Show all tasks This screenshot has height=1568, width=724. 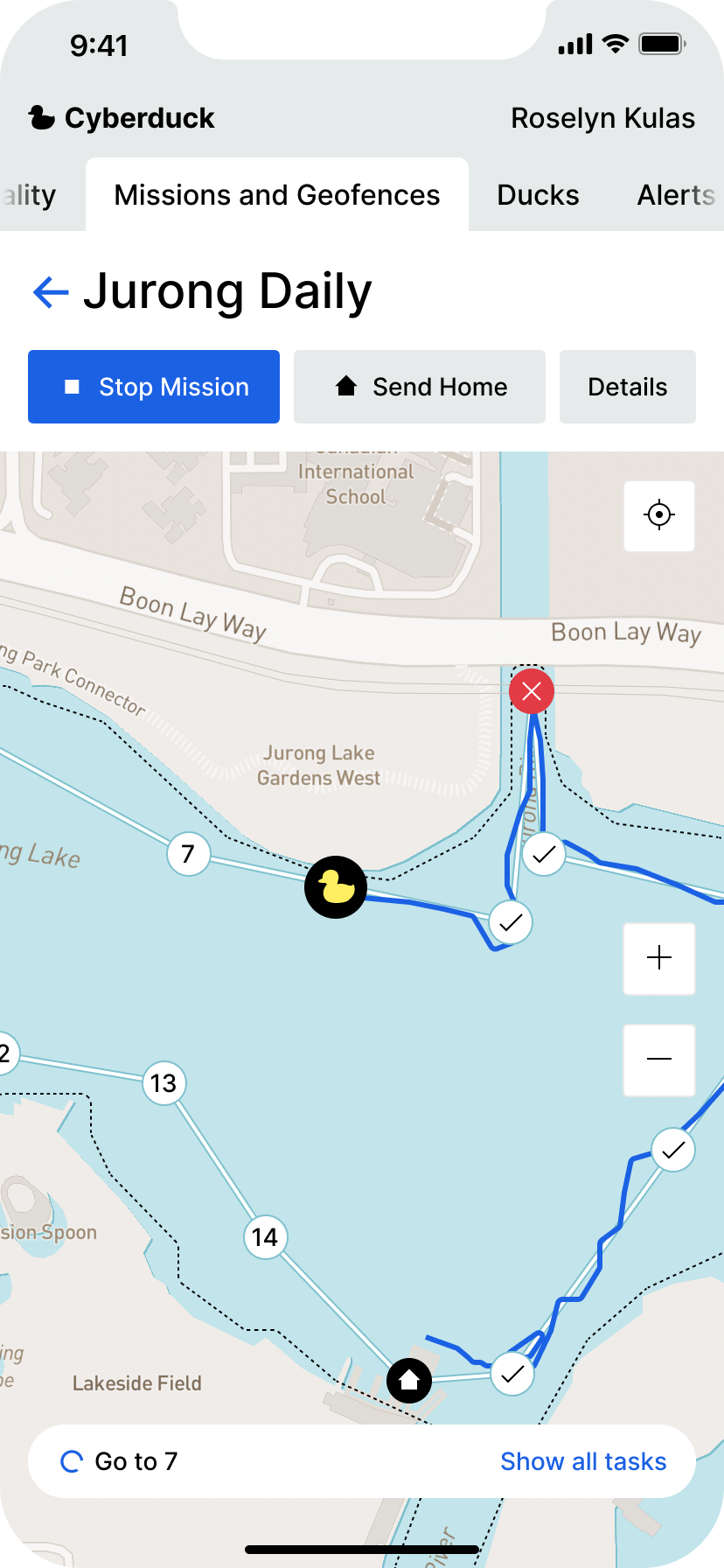[x=583, y=1461]
